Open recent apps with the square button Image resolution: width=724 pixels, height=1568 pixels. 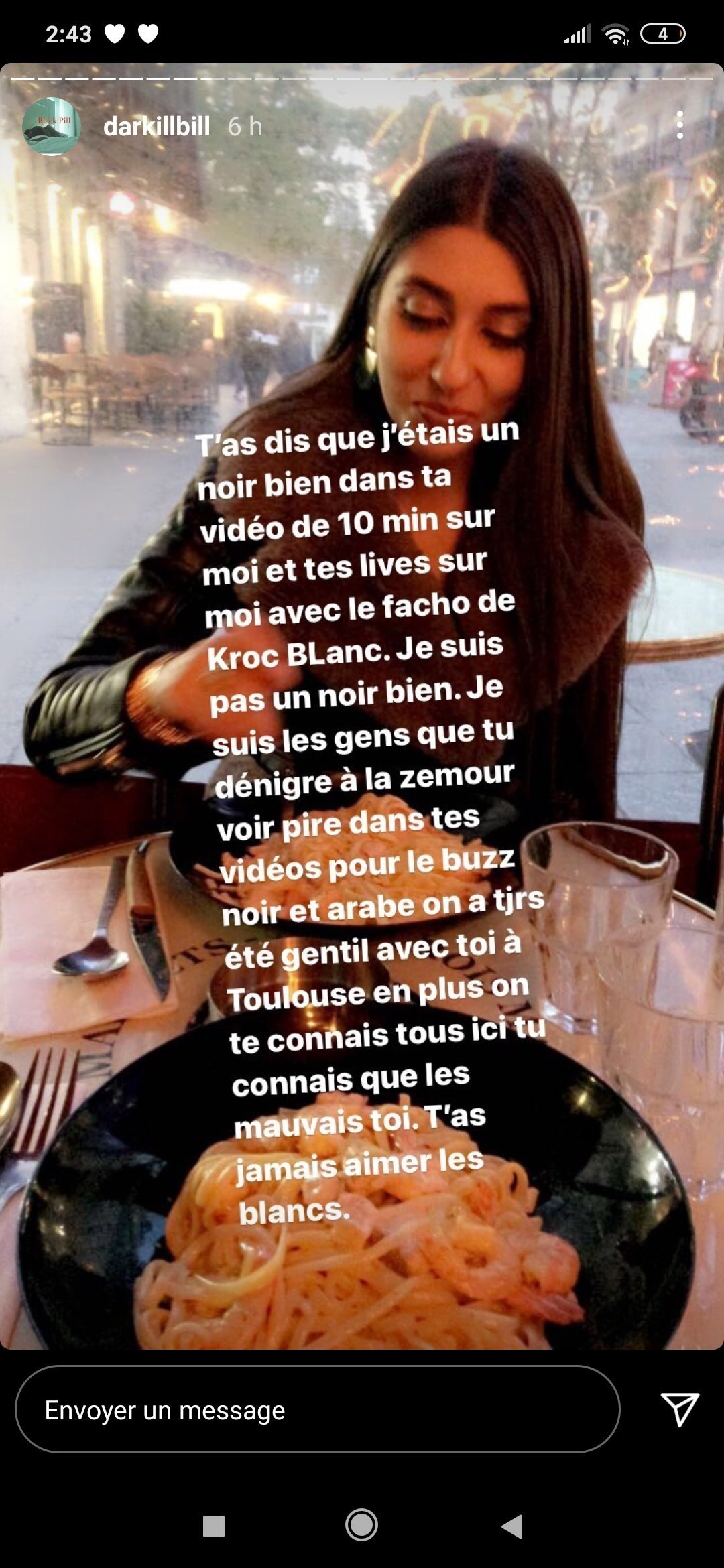[x=213, y=1526]
